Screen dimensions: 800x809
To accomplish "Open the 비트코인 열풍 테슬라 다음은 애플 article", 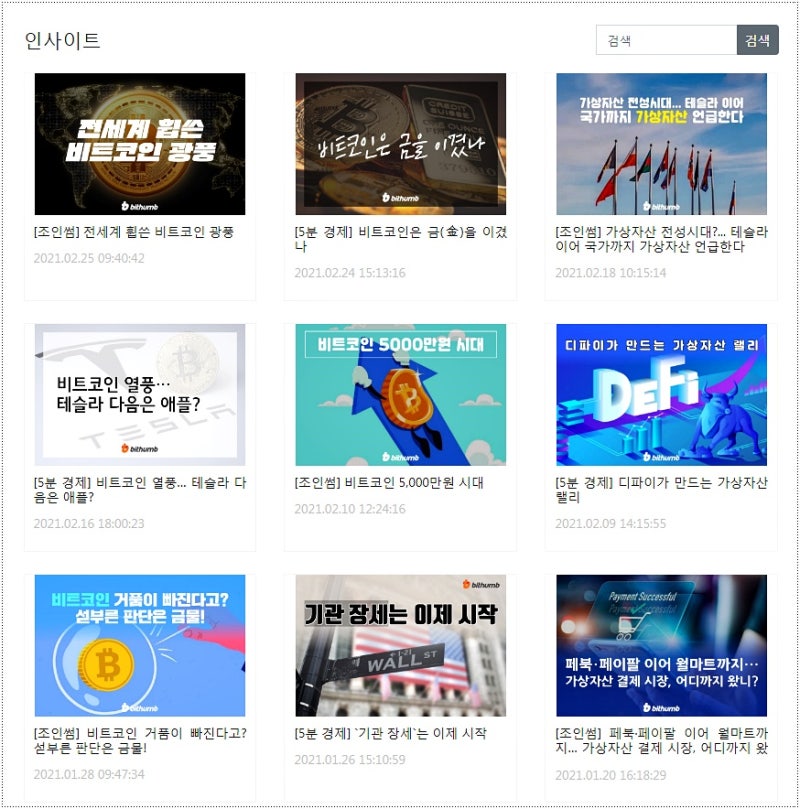I will pyautogui.click(x=140, y=395).
